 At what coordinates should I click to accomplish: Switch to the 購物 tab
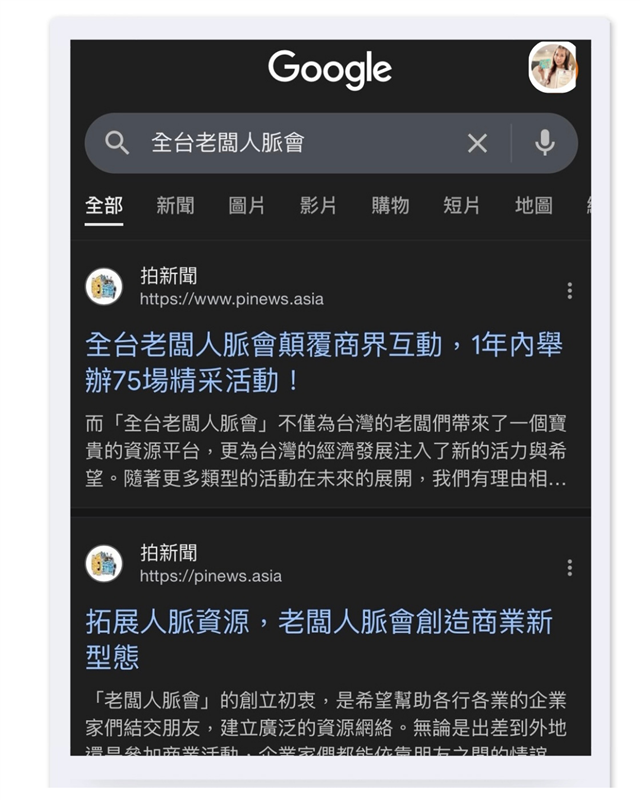coord(390,205)
